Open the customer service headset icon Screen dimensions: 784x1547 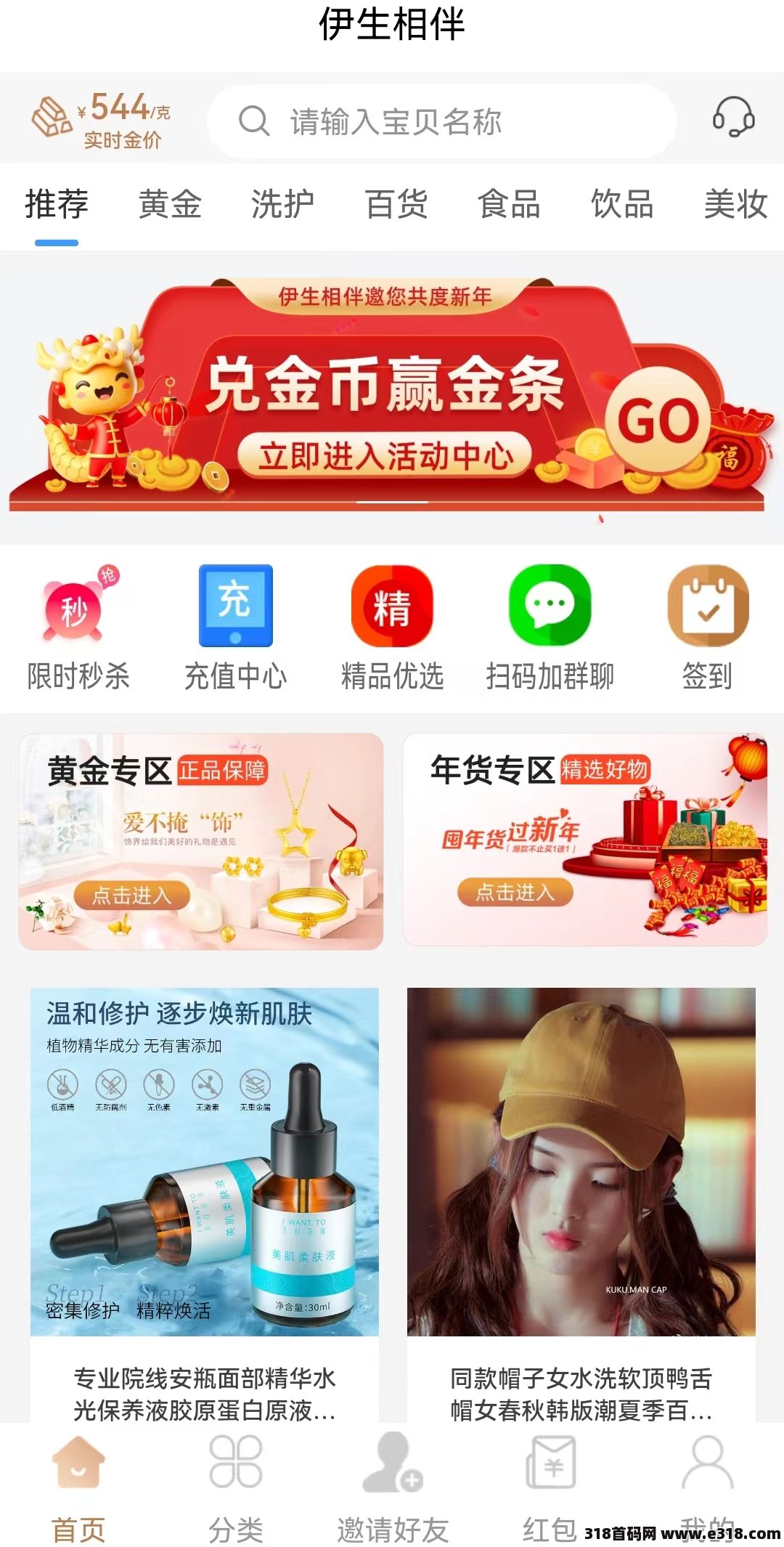[x=733, y=117]
